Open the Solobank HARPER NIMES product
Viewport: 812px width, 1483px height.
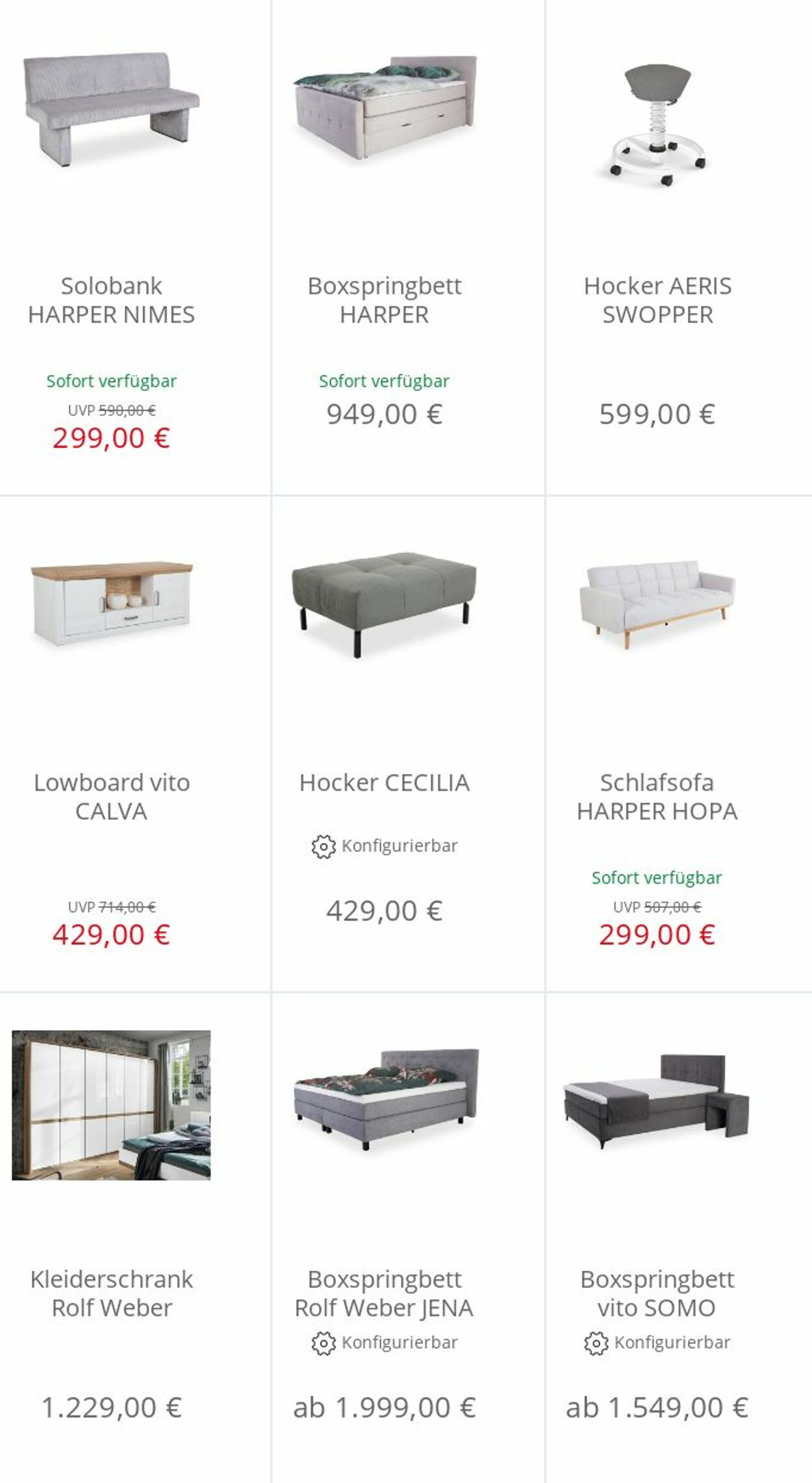111,300
